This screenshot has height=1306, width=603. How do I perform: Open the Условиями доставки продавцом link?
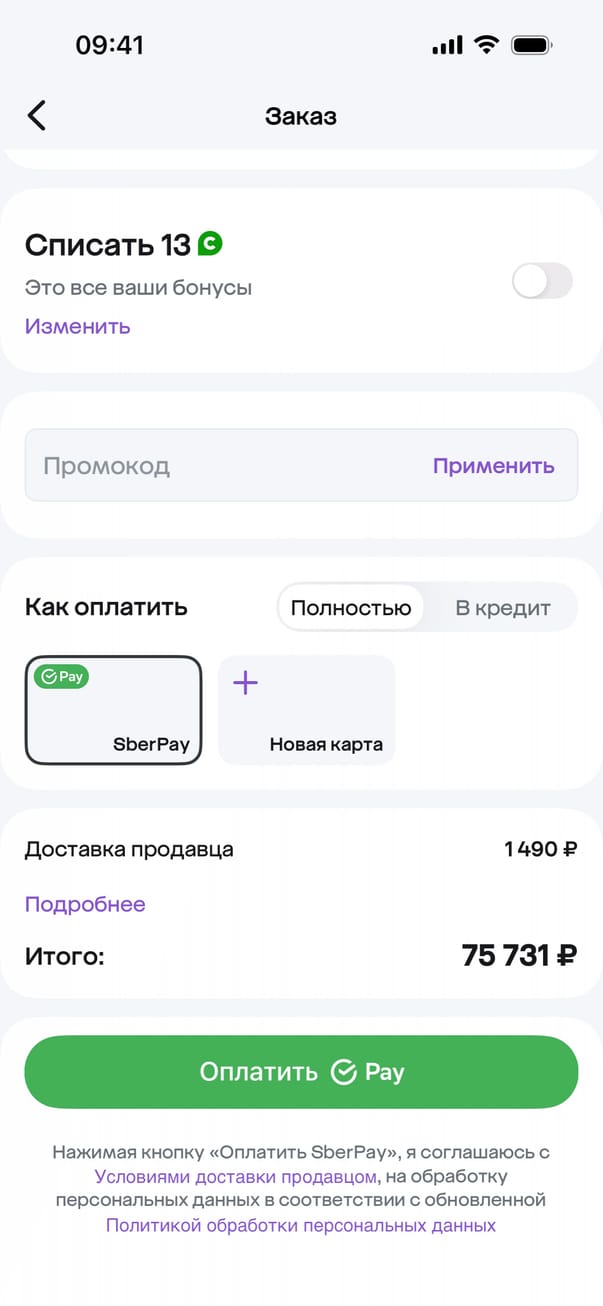pos(236,1176)
